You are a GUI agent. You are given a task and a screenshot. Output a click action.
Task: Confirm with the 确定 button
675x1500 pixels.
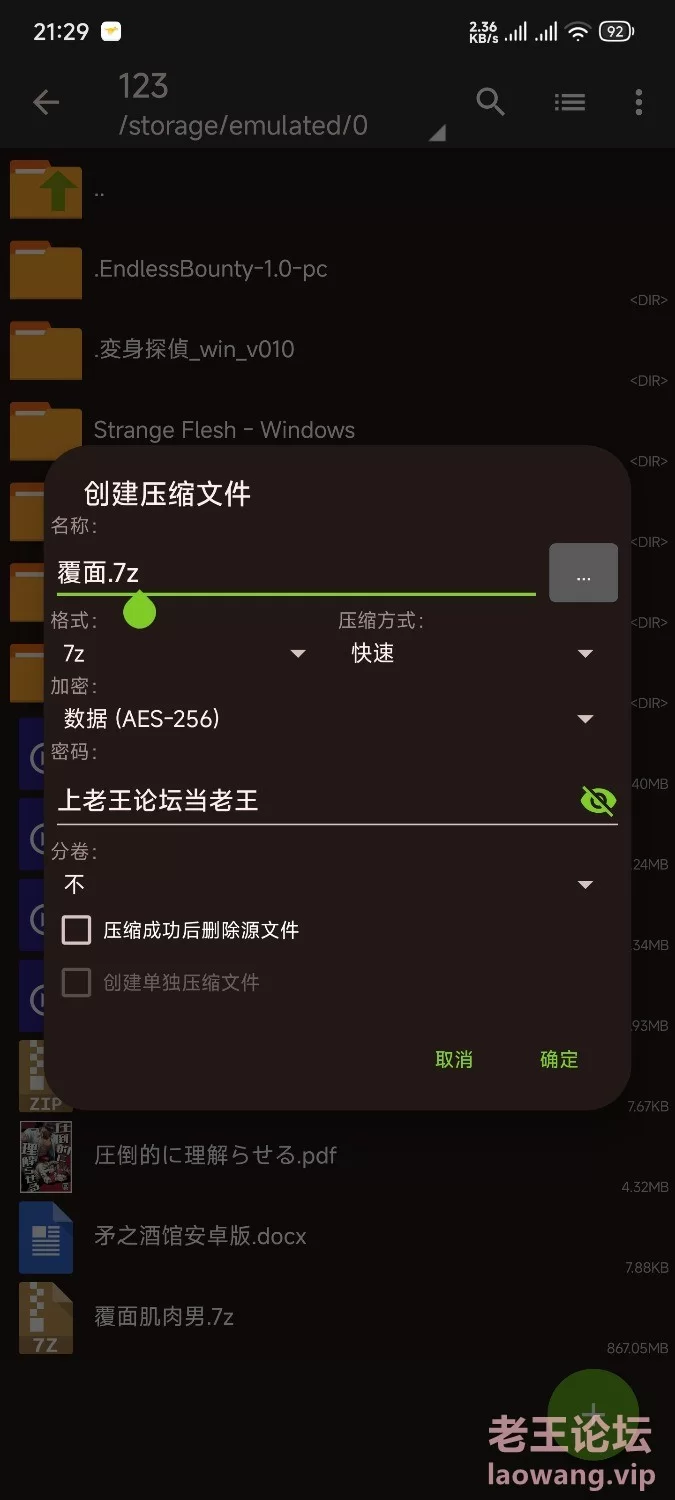(x=559, y=1060)
